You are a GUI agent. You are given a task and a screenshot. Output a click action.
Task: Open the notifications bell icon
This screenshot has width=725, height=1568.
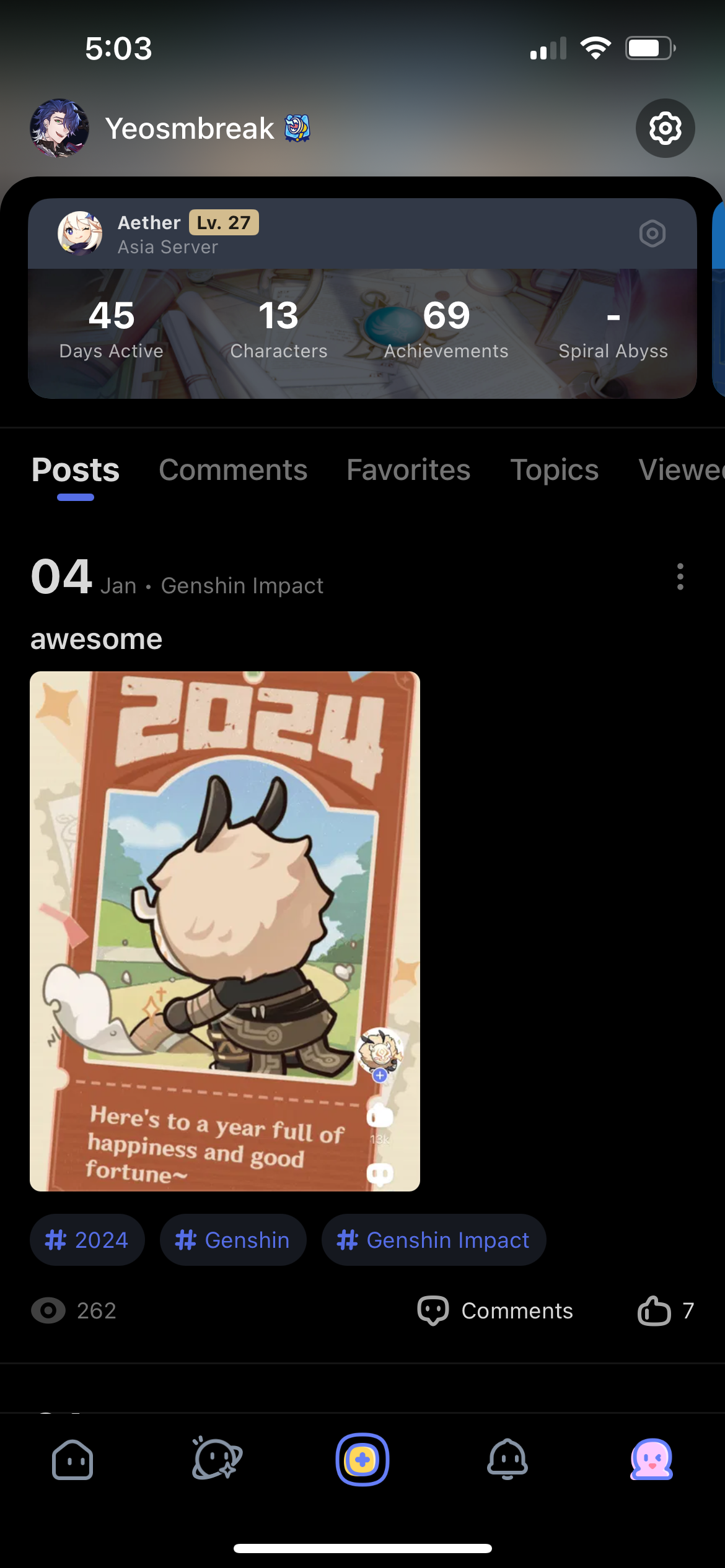(x=507, y=1460)
